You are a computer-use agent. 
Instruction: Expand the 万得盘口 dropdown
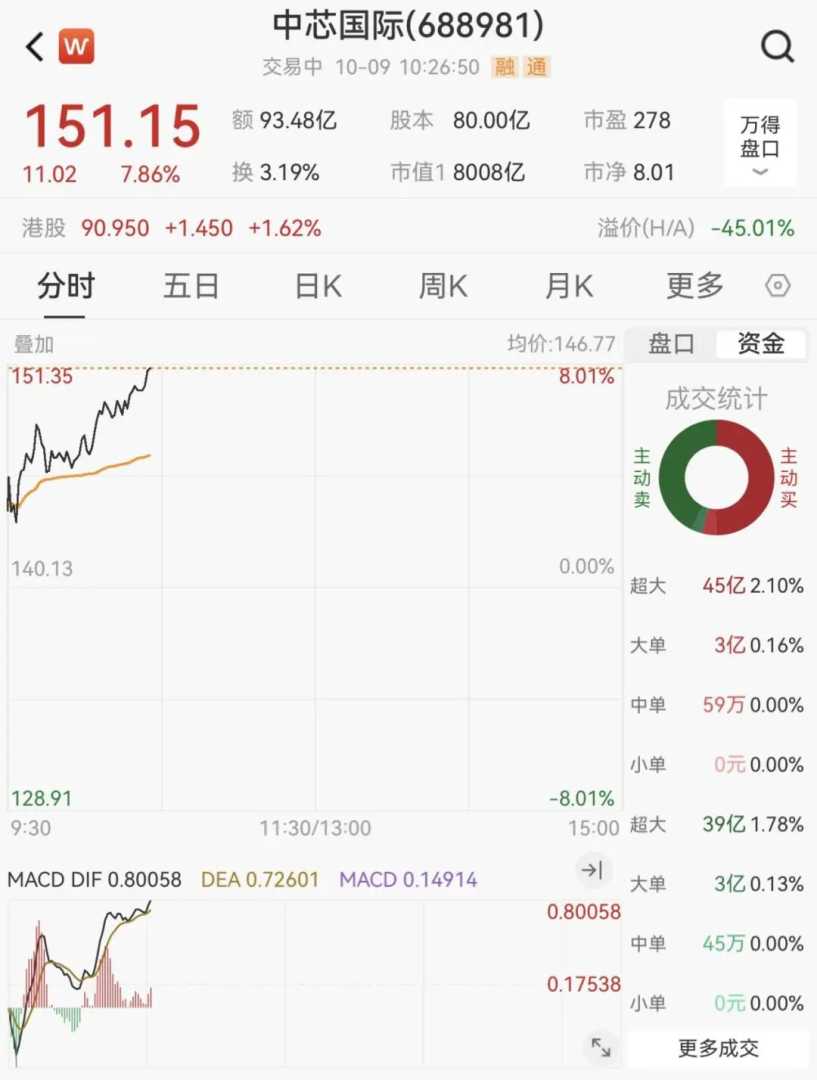[x=760, y=143]
